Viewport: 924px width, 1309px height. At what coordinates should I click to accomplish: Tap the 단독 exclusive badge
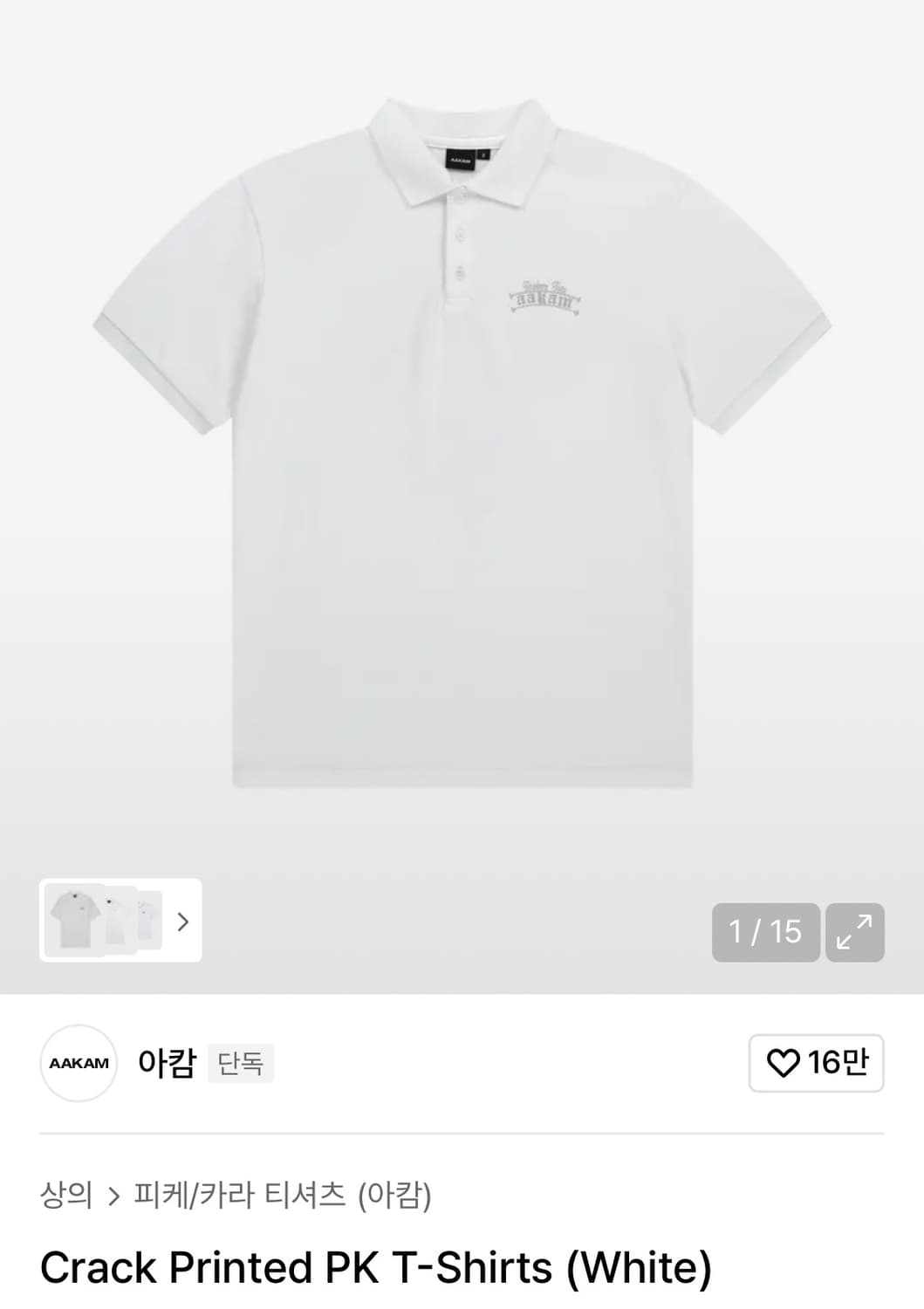pos(243,1063)
